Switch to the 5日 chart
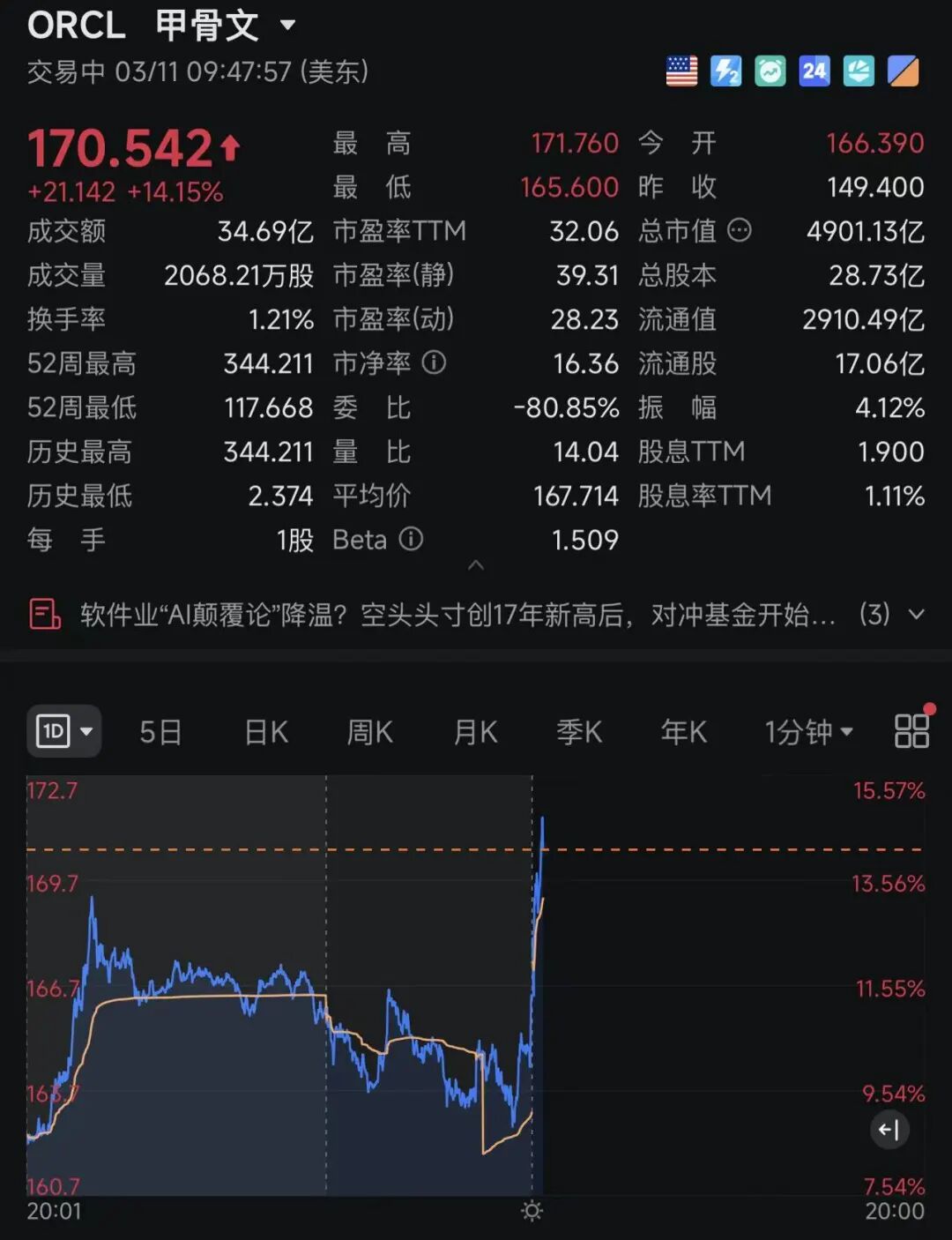 coord(160,732)
